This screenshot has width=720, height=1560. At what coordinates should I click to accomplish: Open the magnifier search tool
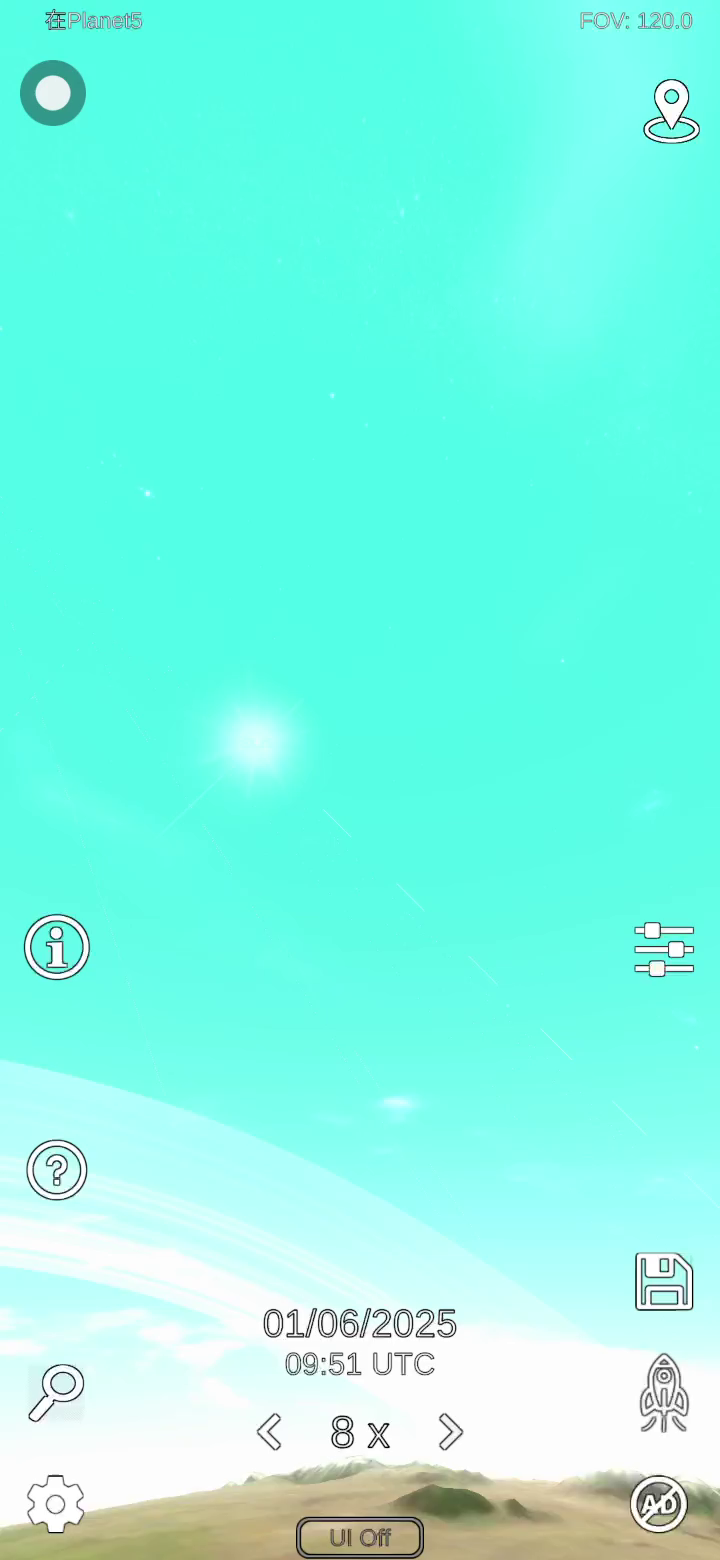56,1391
